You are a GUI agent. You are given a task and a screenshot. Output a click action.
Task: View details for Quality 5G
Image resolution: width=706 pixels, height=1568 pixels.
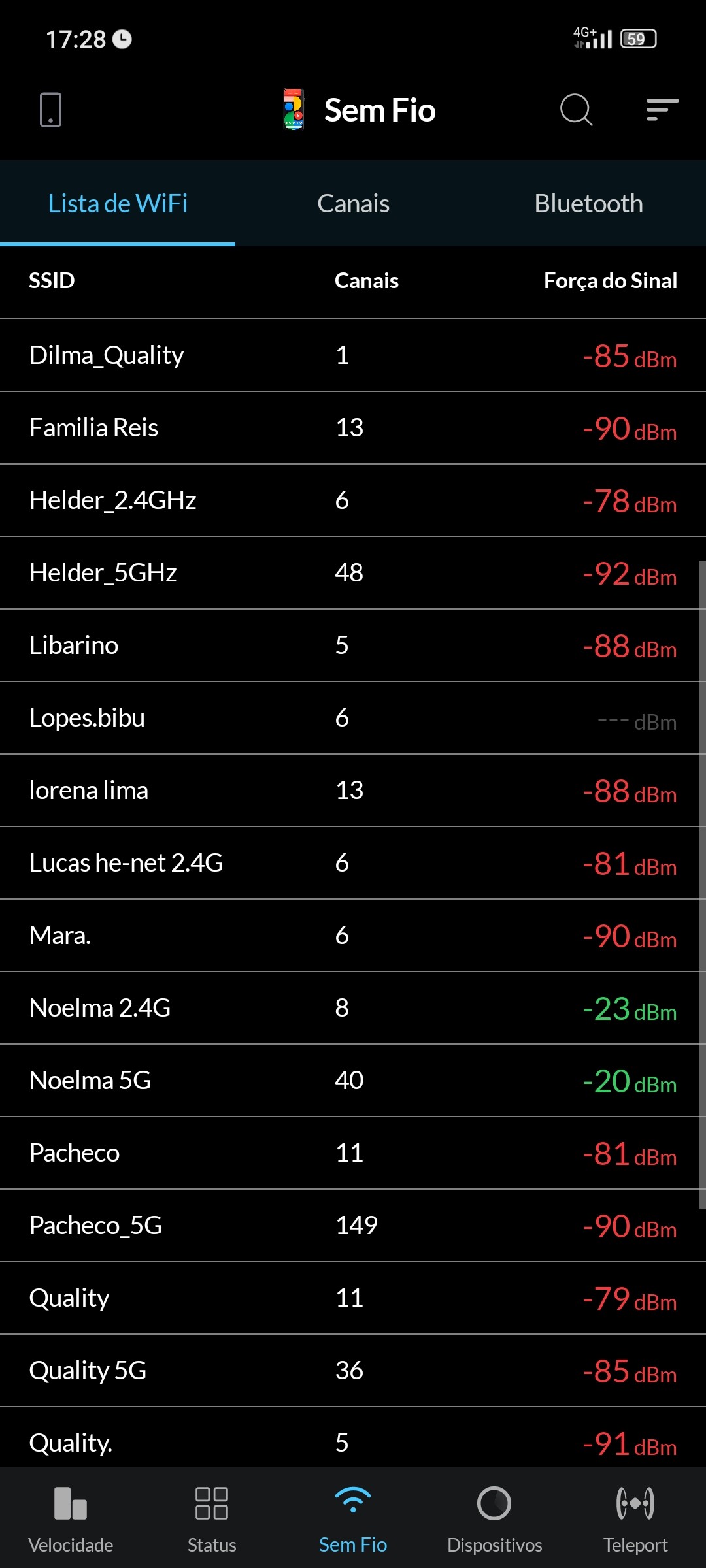[x=353, y=1371]
